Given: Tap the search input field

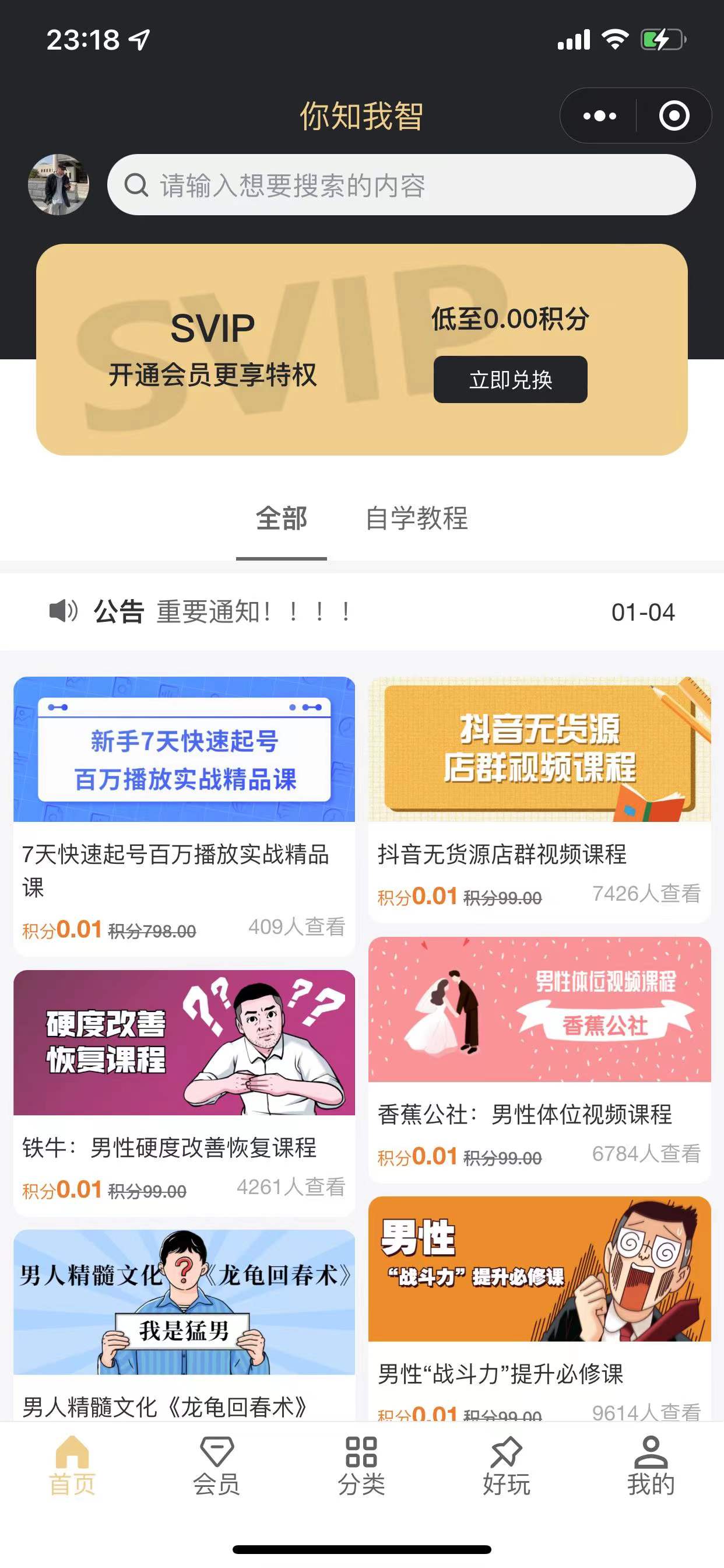Looking at the screenshot, I should coord(402,185).
